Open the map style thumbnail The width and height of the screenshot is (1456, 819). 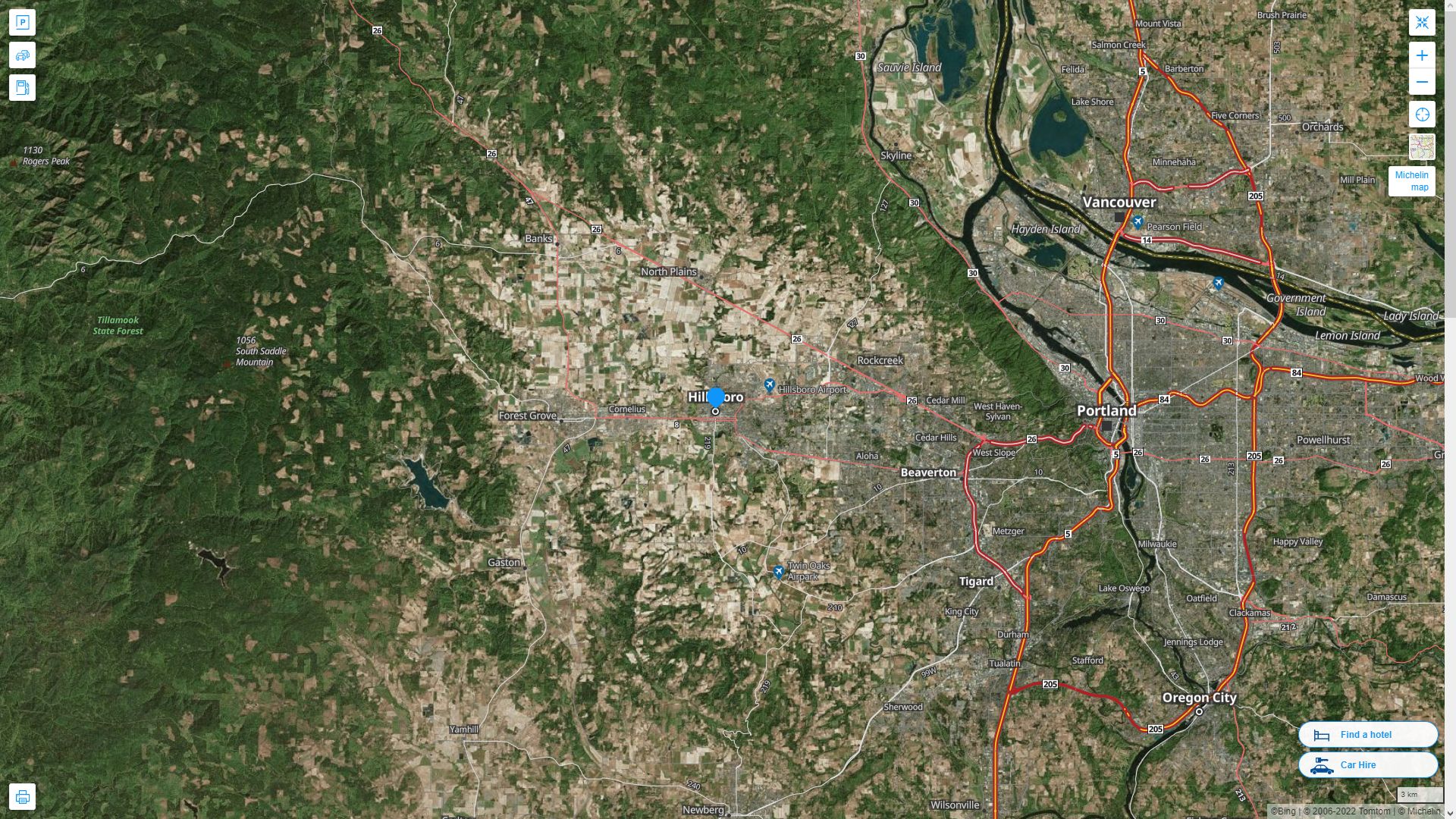[x=1422, y=147]
